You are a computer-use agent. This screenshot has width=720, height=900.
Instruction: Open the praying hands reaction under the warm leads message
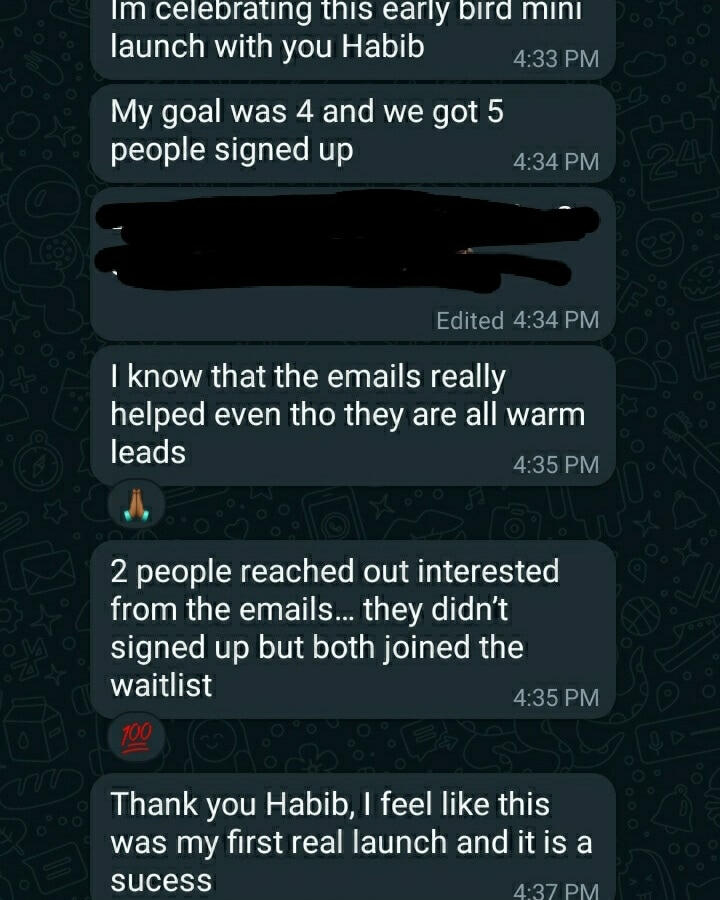135,508
